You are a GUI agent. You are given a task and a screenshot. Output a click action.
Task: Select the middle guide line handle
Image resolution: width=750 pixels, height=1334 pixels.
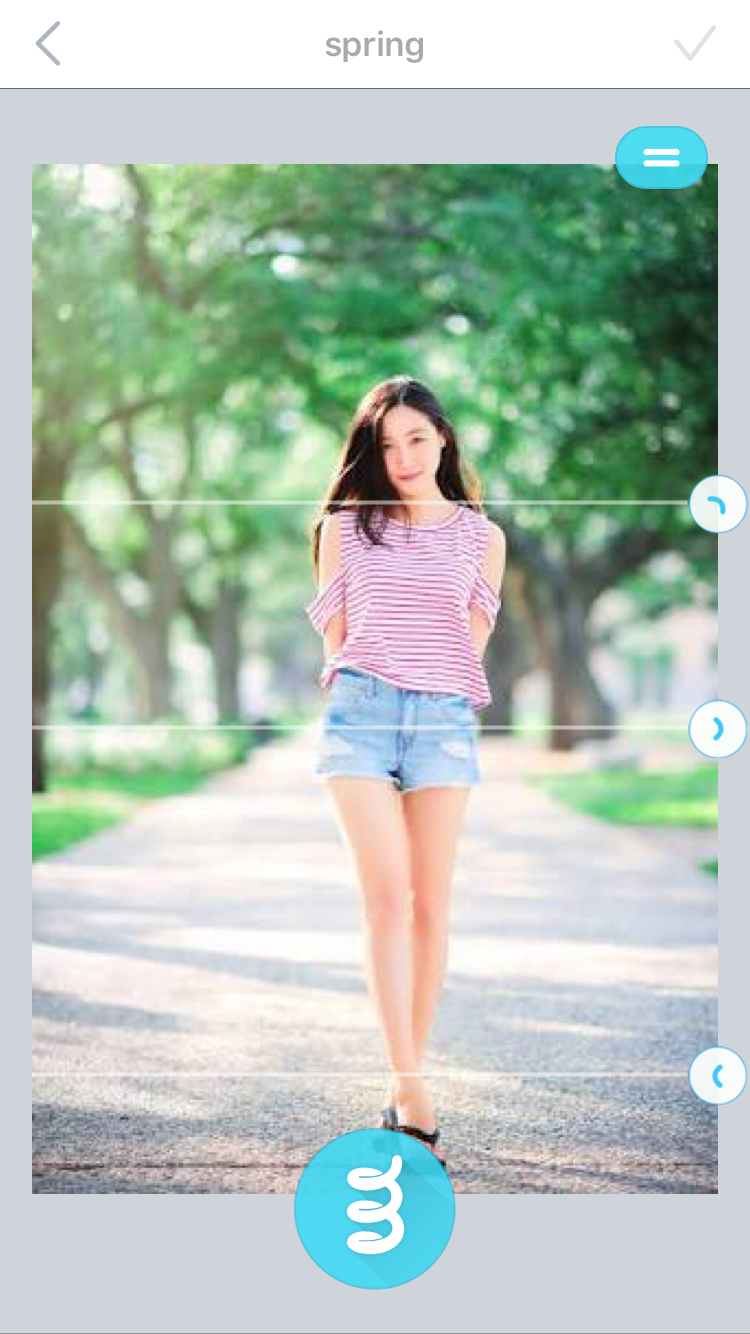point(718,729)
